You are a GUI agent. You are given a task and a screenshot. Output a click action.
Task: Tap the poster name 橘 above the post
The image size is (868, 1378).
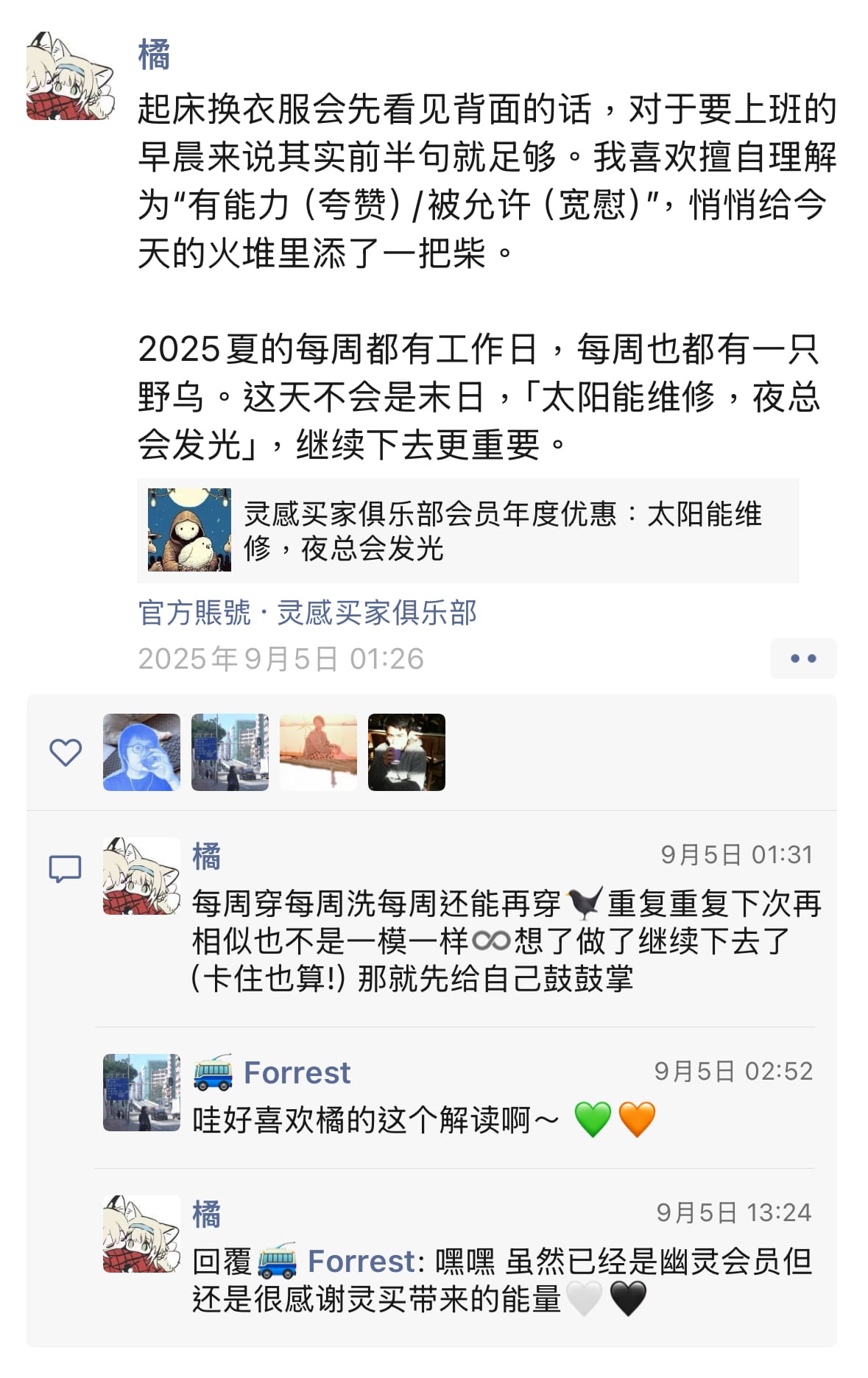154,55
